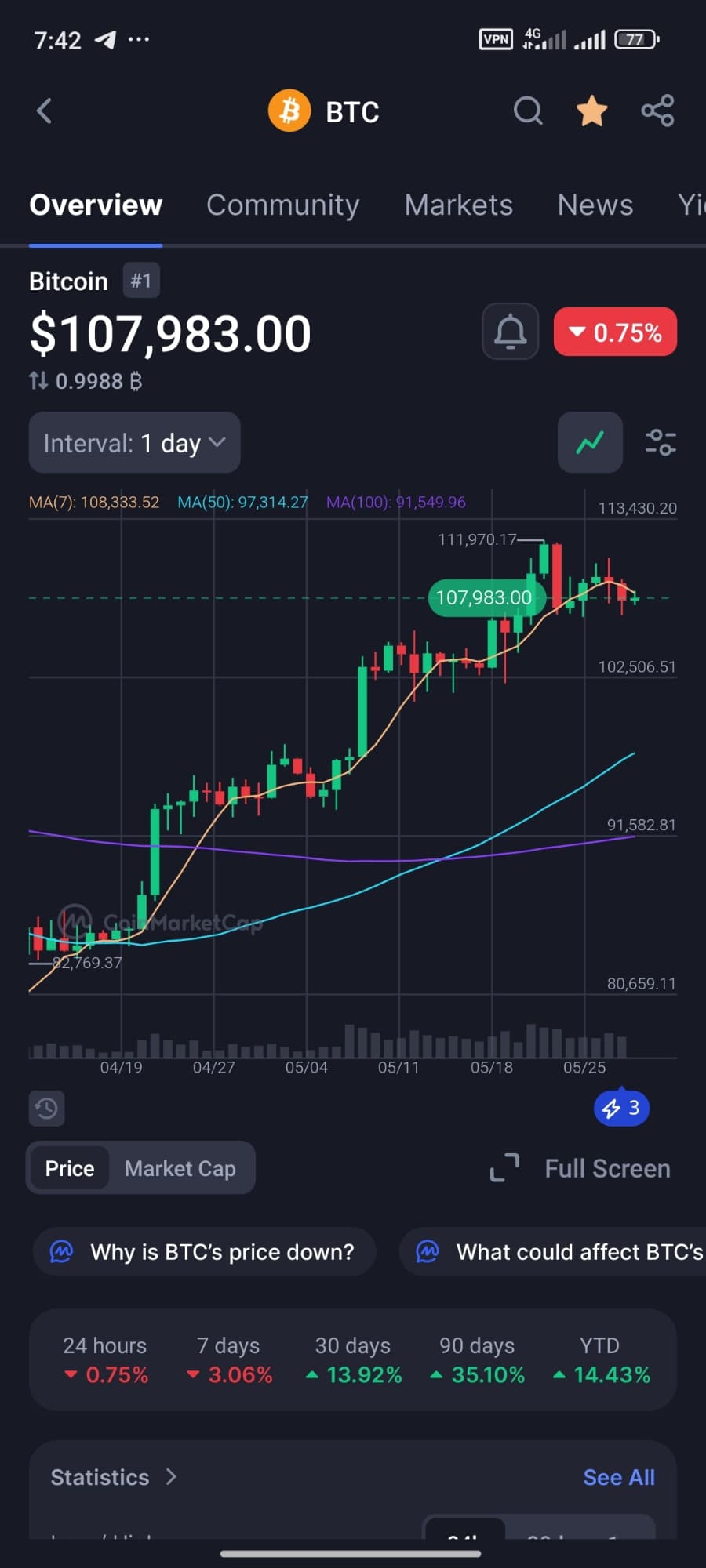
Task: Open search from the app bar
Action: click(x=528, y=111)
